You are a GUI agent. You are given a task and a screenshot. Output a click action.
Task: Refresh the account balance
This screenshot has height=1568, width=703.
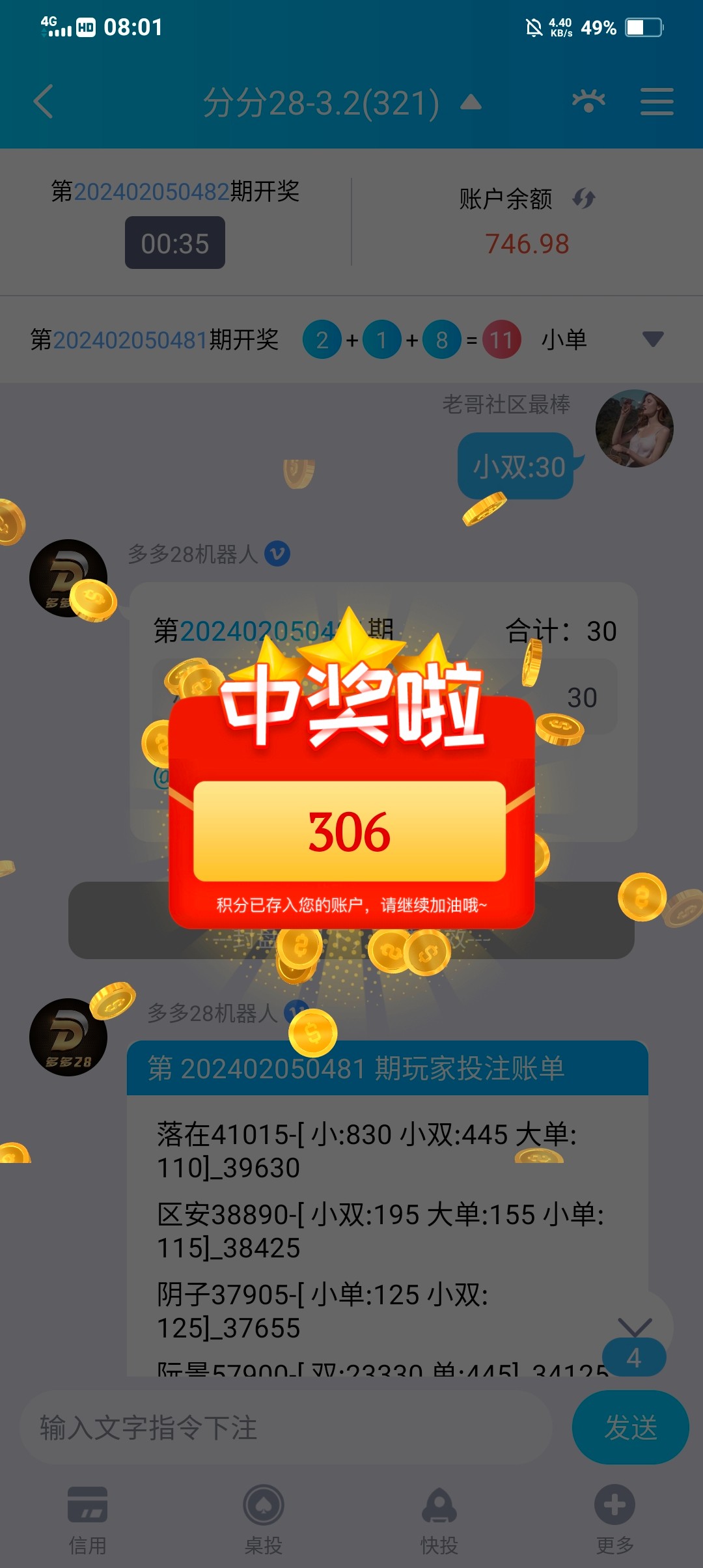coord(584,199)
